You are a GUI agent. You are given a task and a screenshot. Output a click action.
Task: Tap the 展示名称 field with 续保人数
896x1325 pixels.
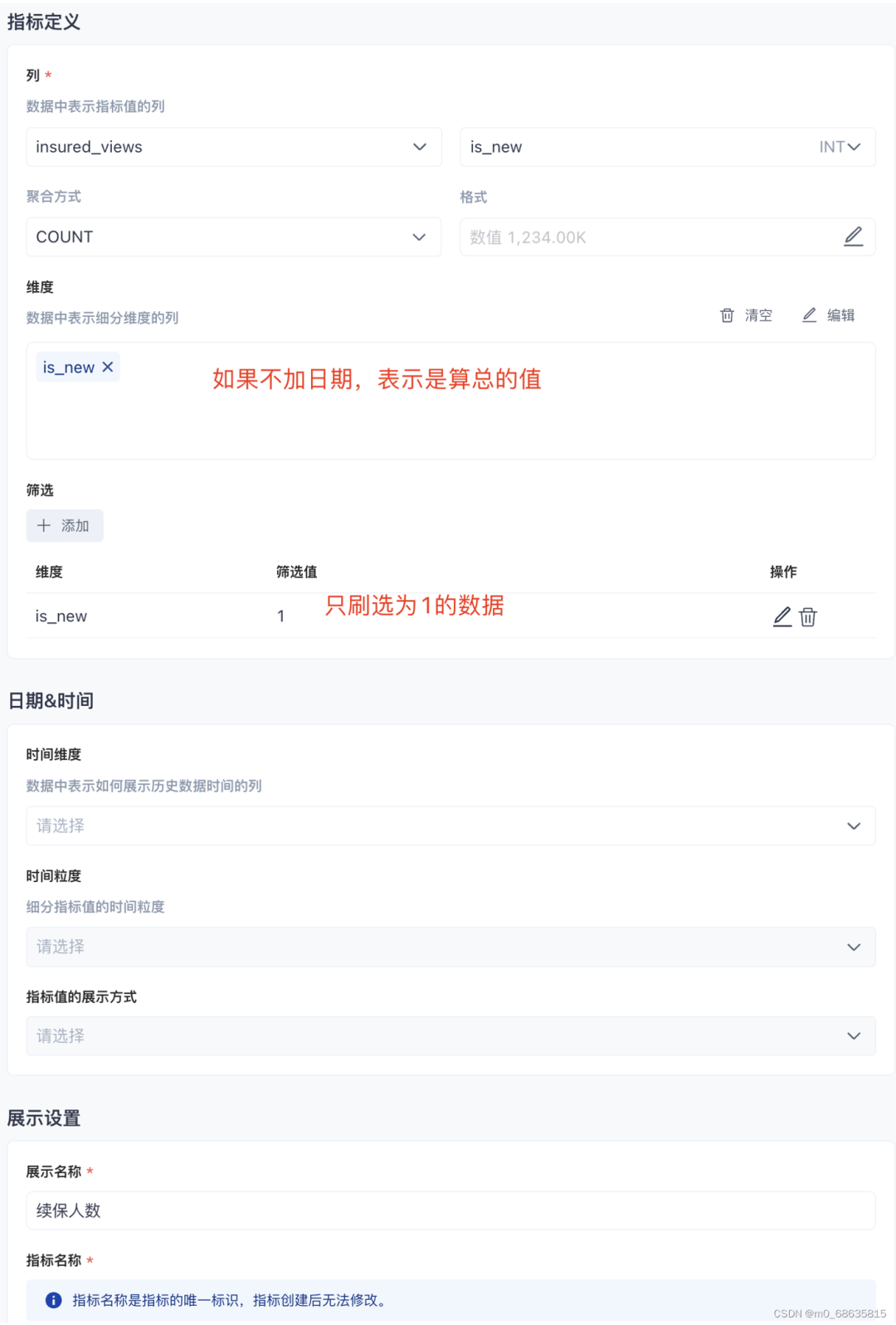(450, 1211)
